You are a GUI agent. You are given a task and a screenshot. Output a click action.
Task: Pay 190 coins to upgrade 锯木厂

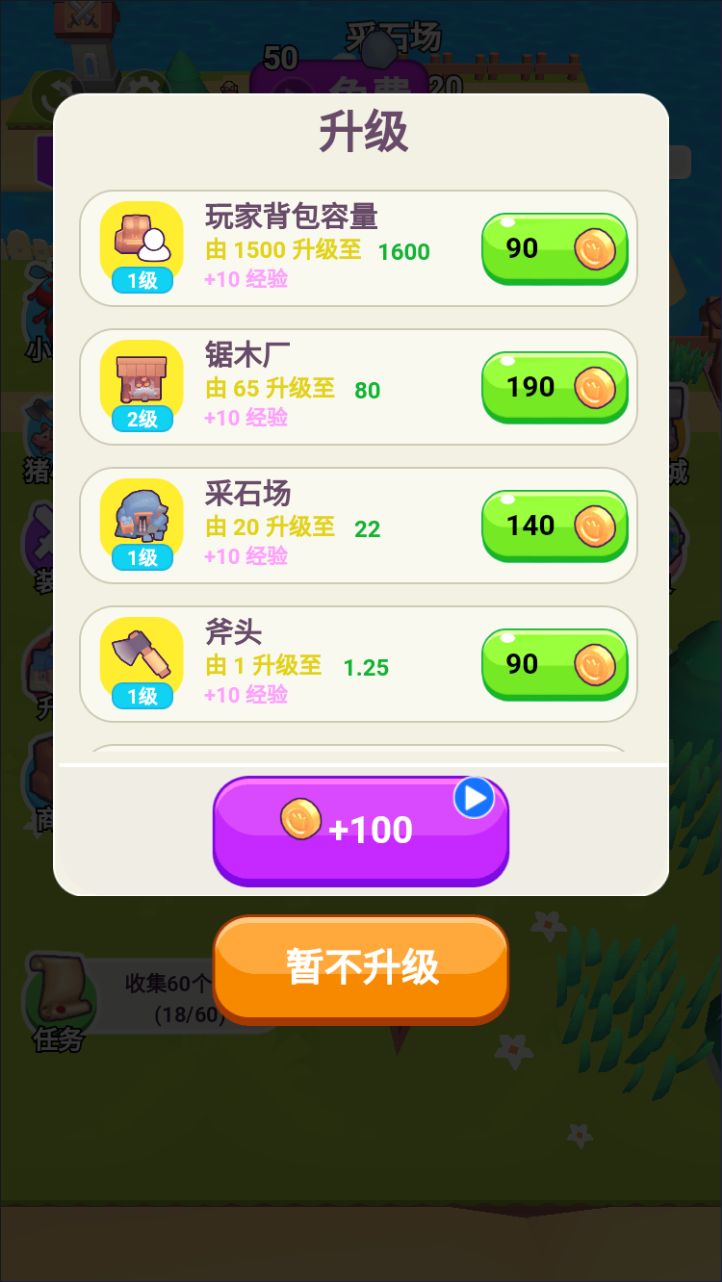554,387
